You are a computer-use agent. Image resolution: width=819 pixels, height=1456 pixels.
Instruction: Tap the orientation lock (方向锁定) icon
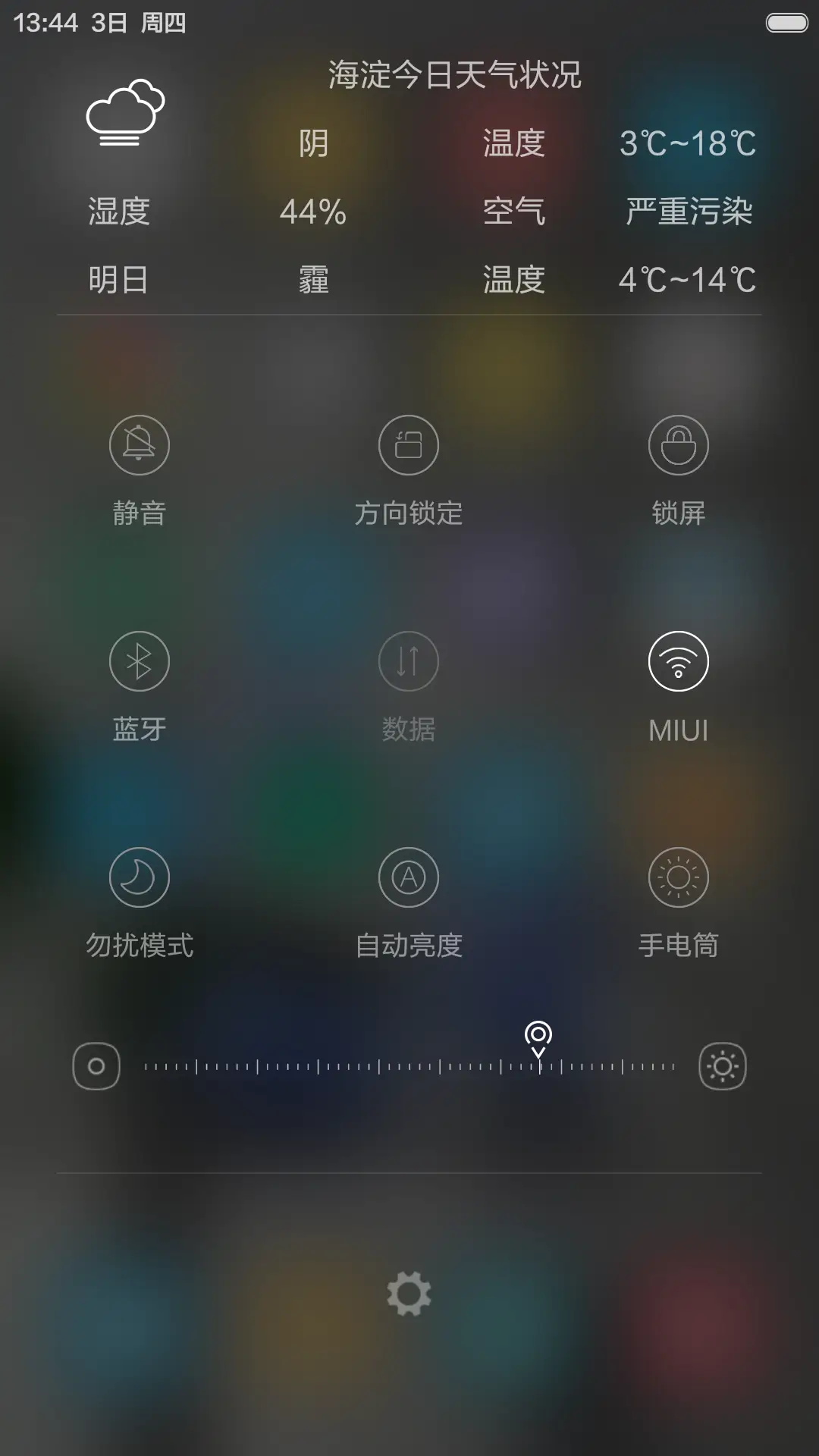[409, 445]
